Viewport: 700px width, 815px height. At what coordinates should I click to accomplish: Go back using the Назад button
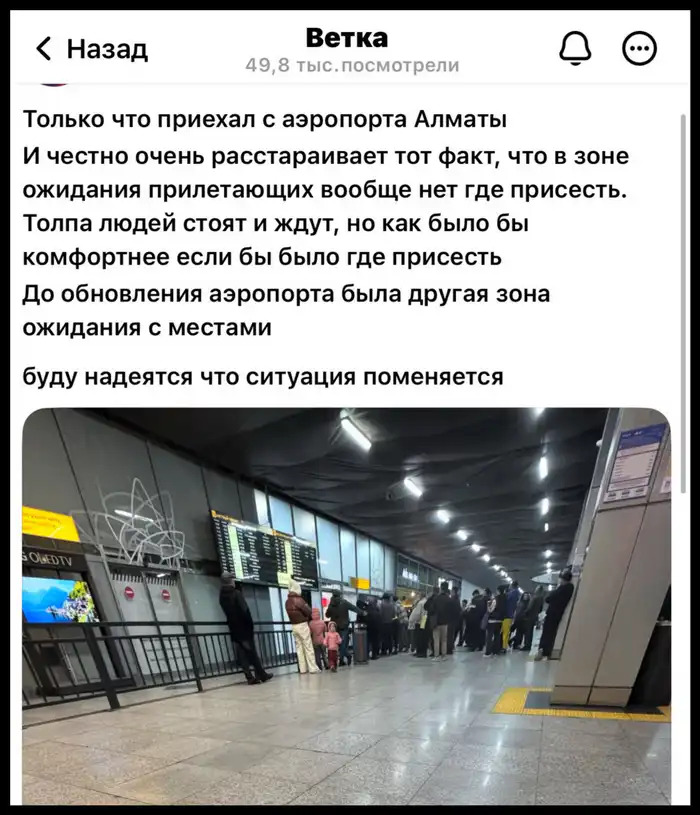[x=91, y=49]
